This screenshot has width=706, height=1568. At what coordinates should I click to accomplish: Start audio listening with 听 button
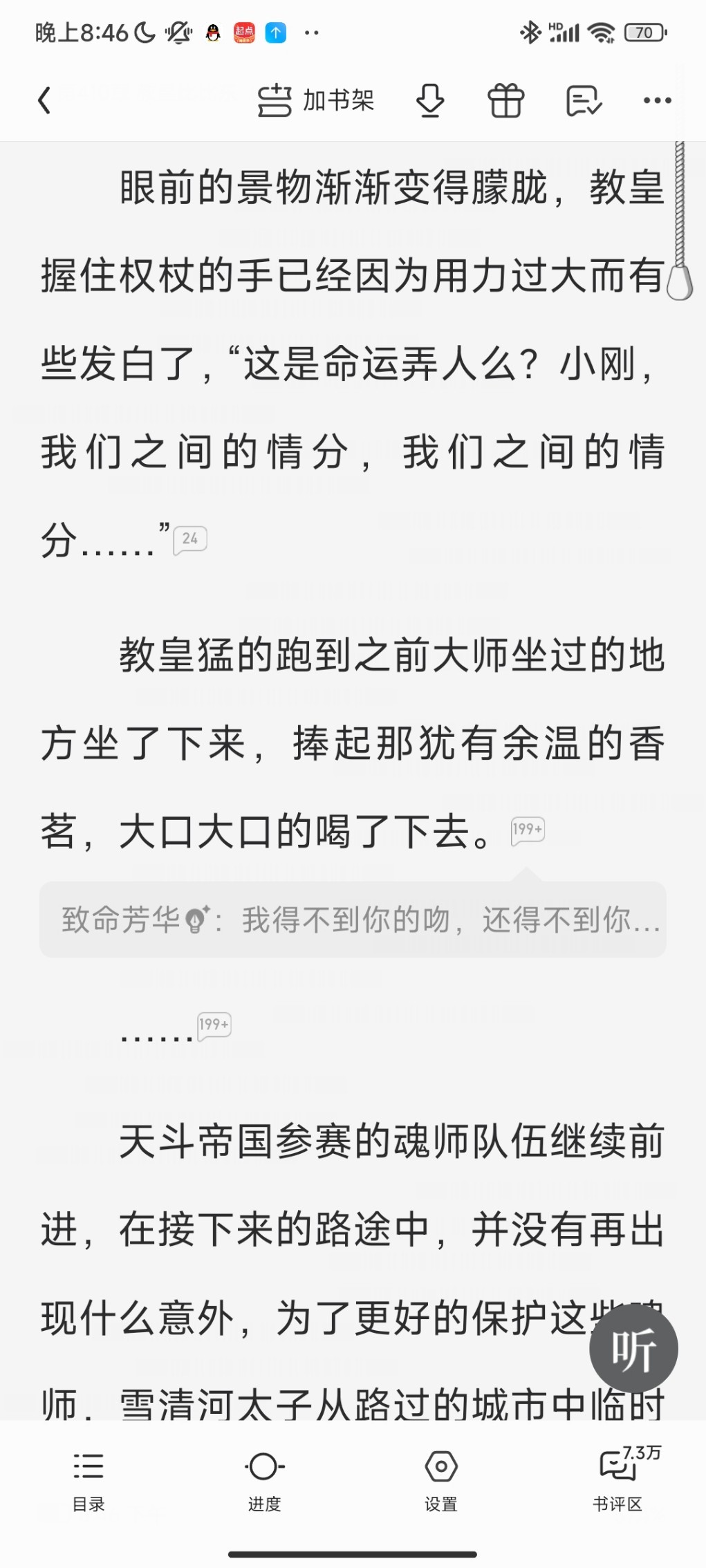[x=633, y=1348]
